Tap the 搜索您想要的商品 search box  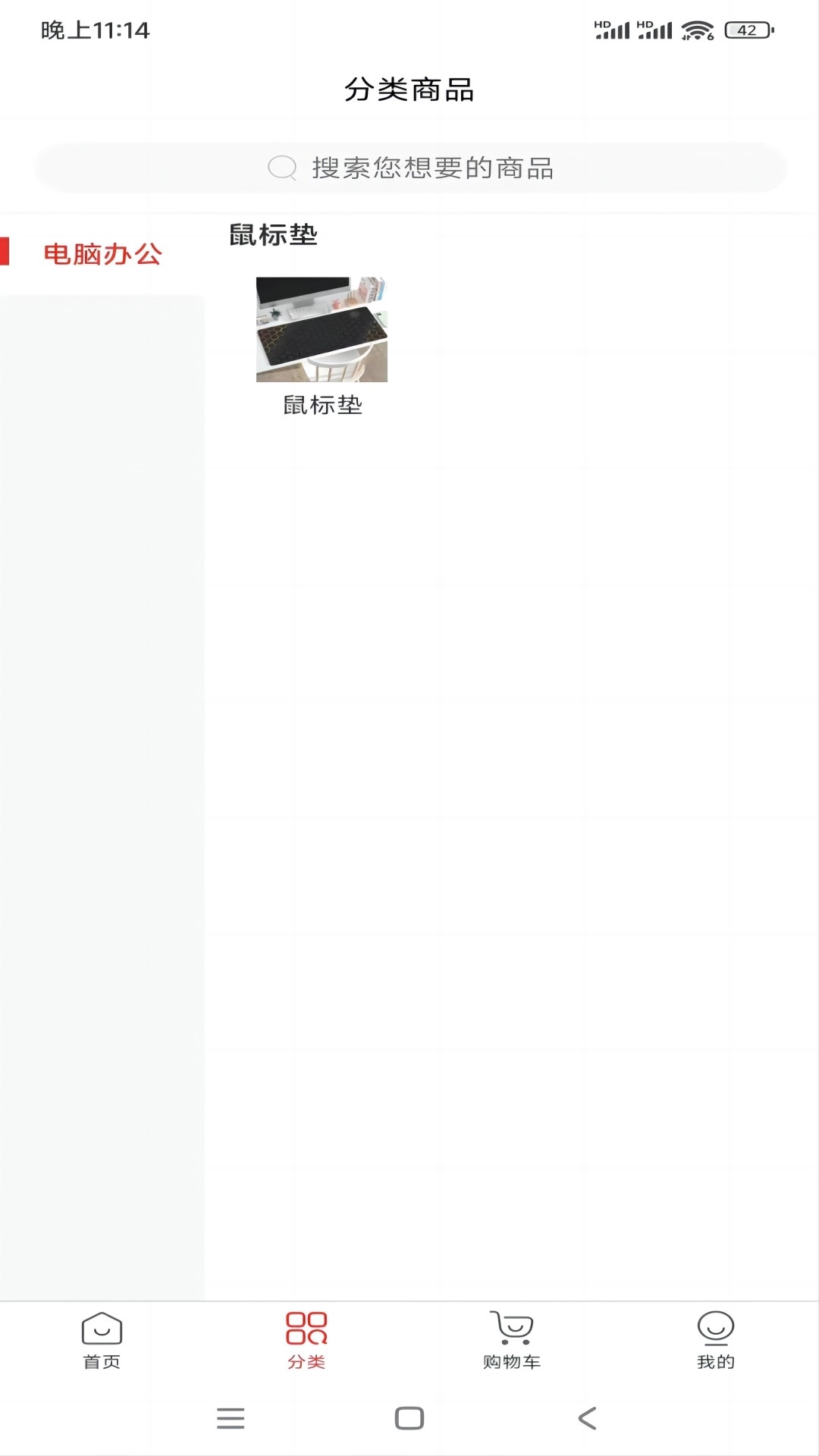409,168
